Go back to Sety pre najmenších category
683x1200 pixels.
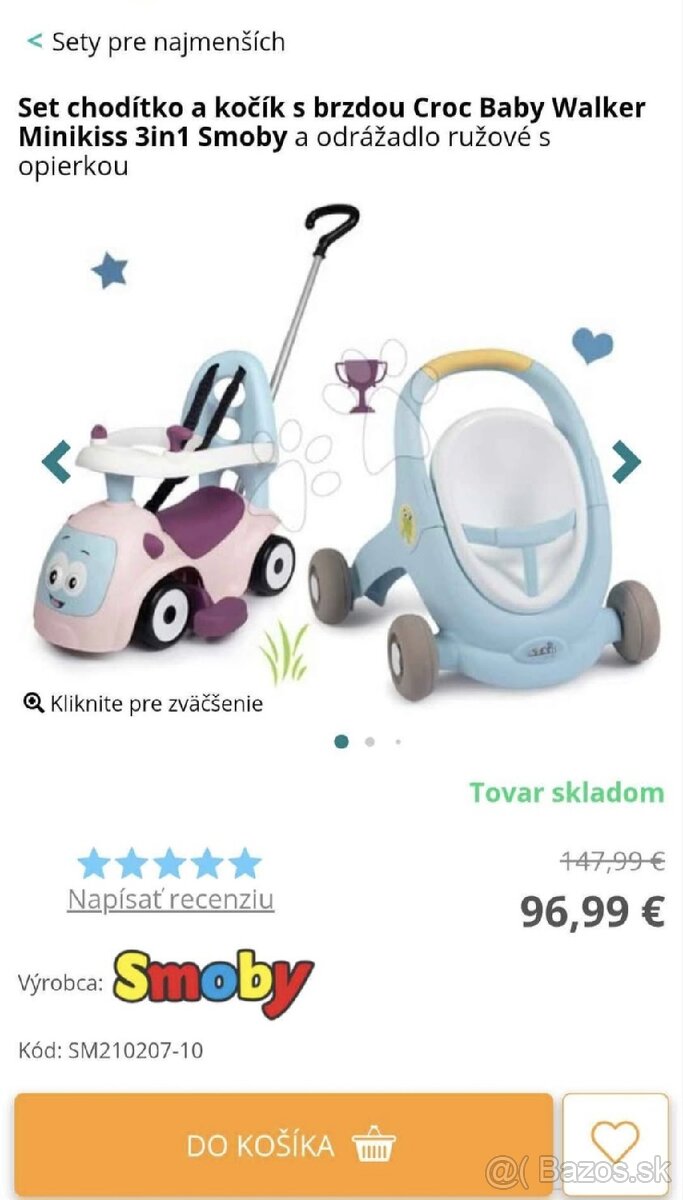tap(156, 42)
